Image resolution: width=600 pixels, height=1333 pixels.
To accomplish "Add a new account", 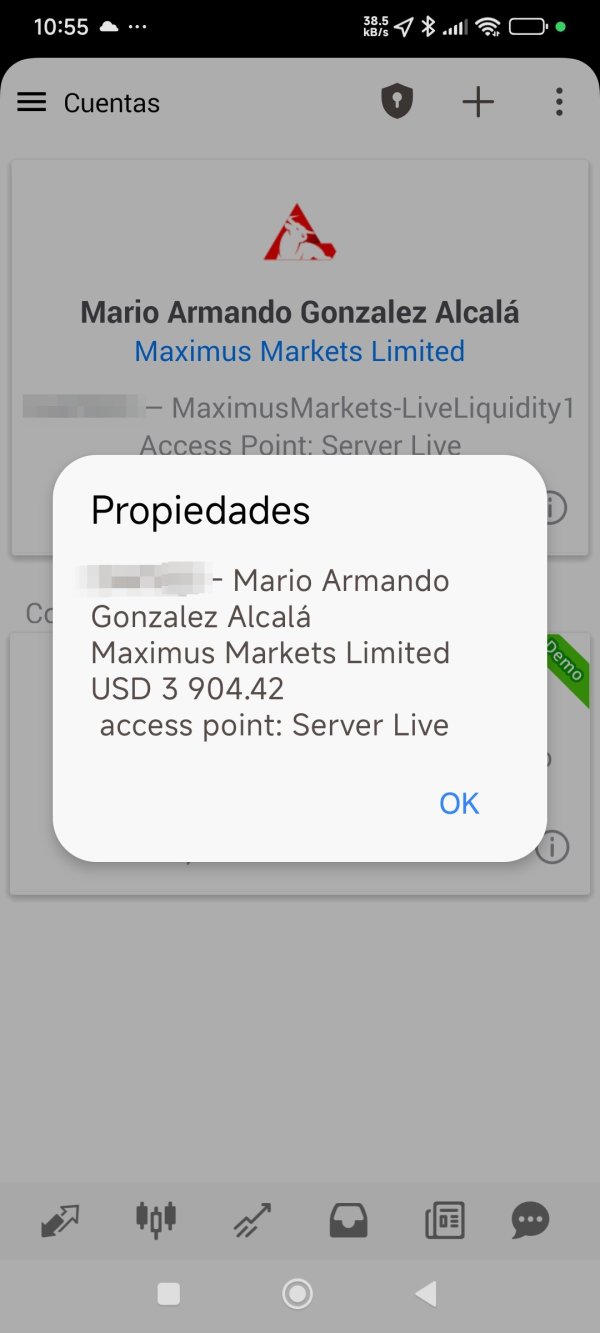I will point(478,102).
